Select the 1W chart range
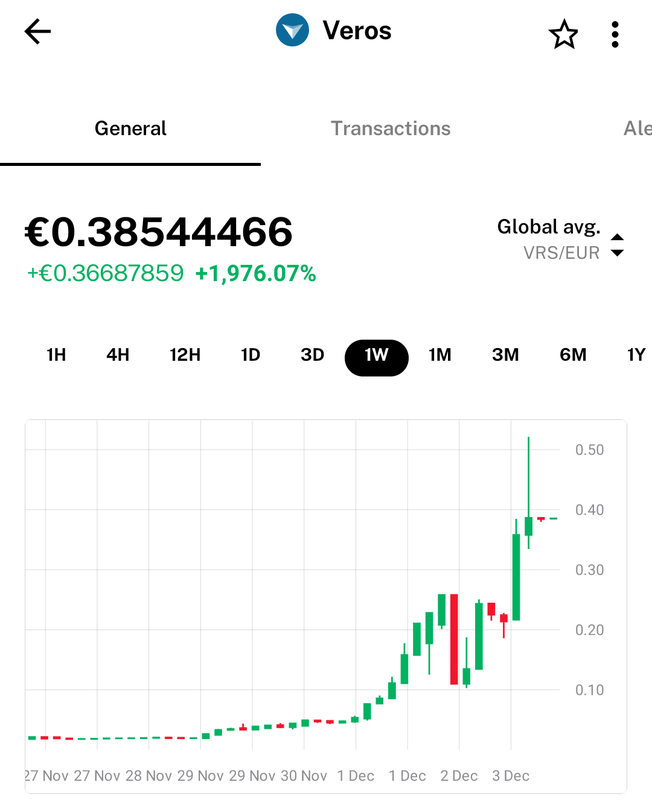652x800 pixels. pos(377,356)
